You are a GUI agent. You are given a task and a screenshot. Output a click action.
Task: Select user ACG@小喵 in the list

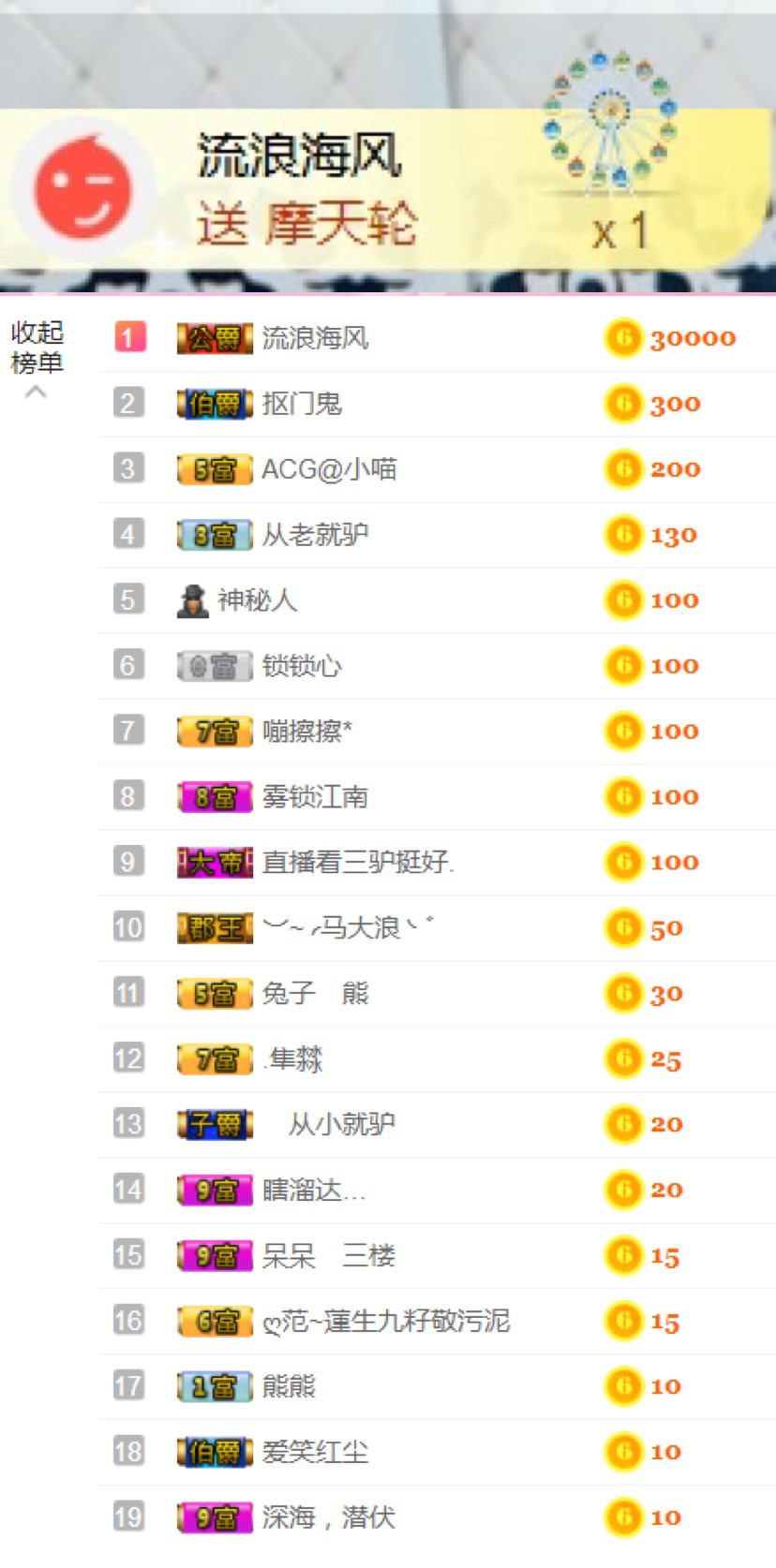pyautogui.click(x=329, y=469)
